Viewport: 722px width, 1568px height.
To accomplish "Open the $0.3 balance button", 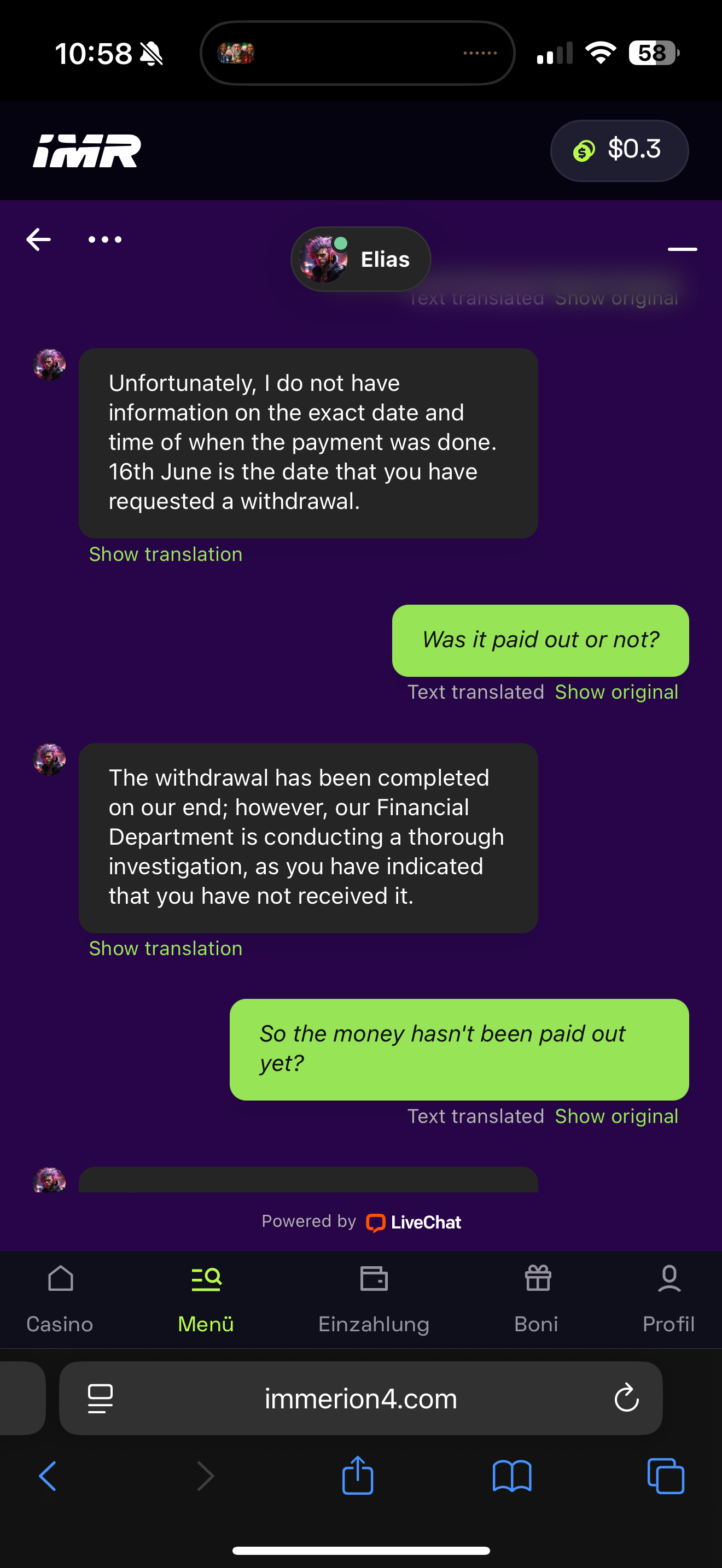I will (x=619, y=150).
